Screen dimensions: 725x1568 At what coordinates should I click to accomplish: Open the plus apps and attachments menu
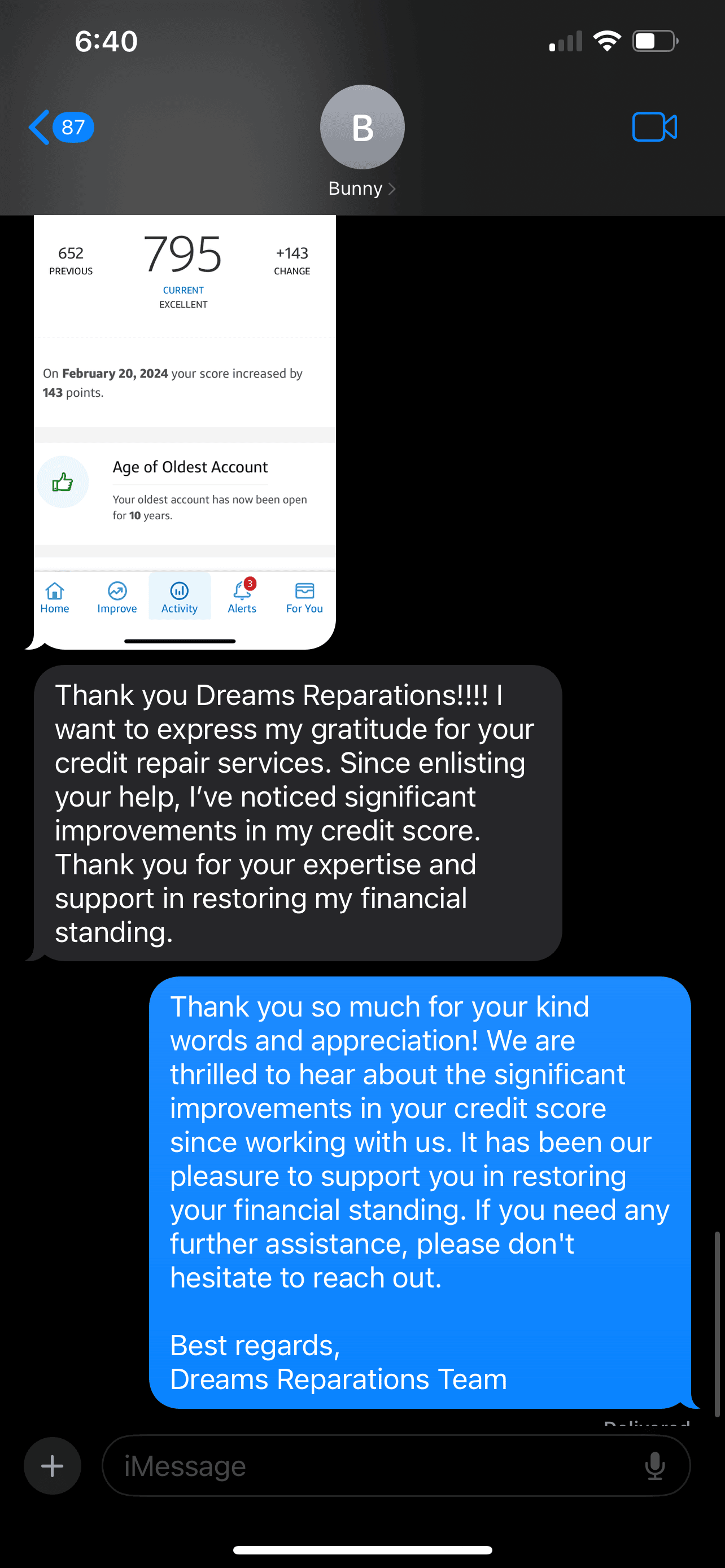[53, 1466]
